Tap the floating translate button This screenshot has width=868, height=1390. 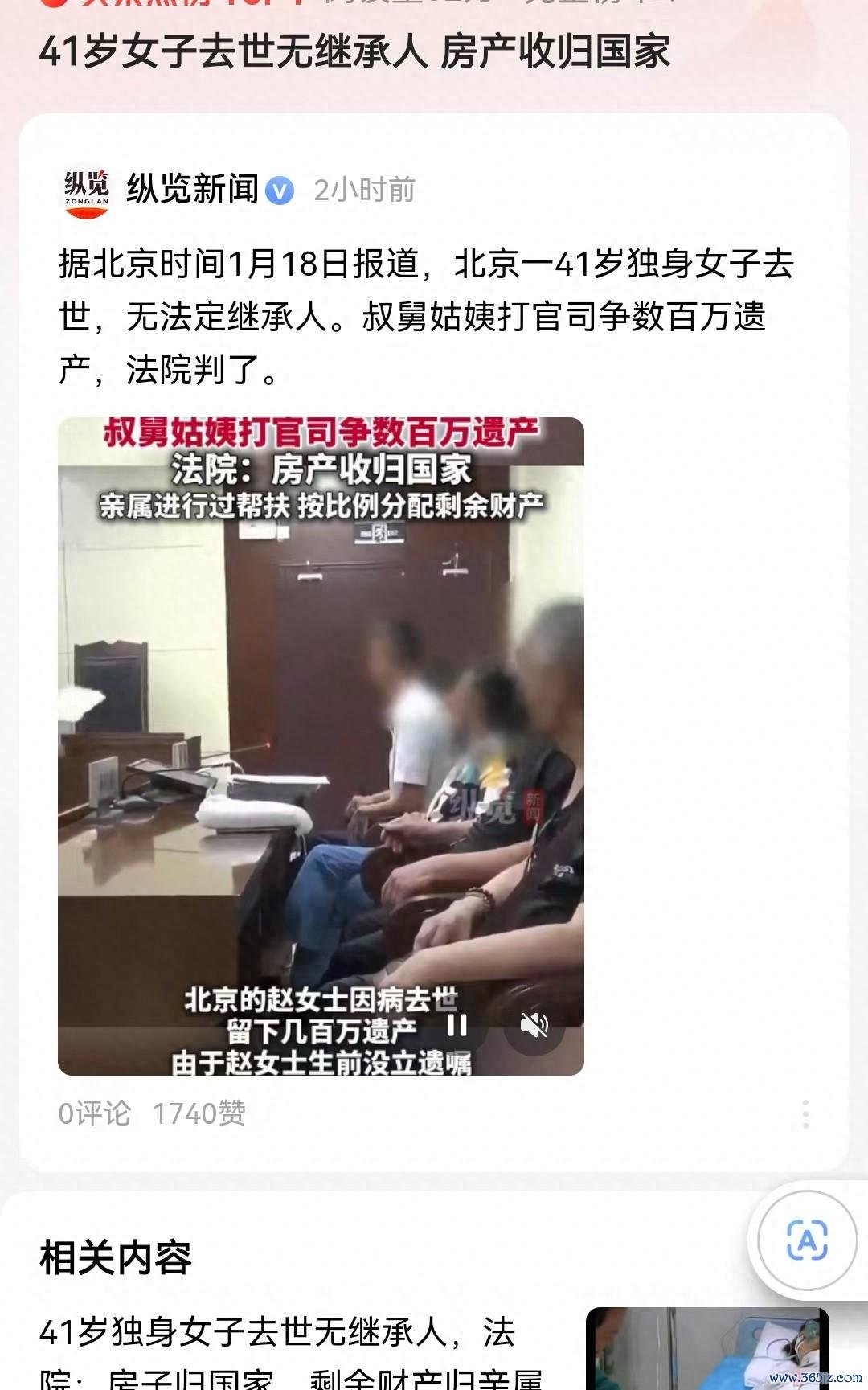click(x=806, y=1240)
